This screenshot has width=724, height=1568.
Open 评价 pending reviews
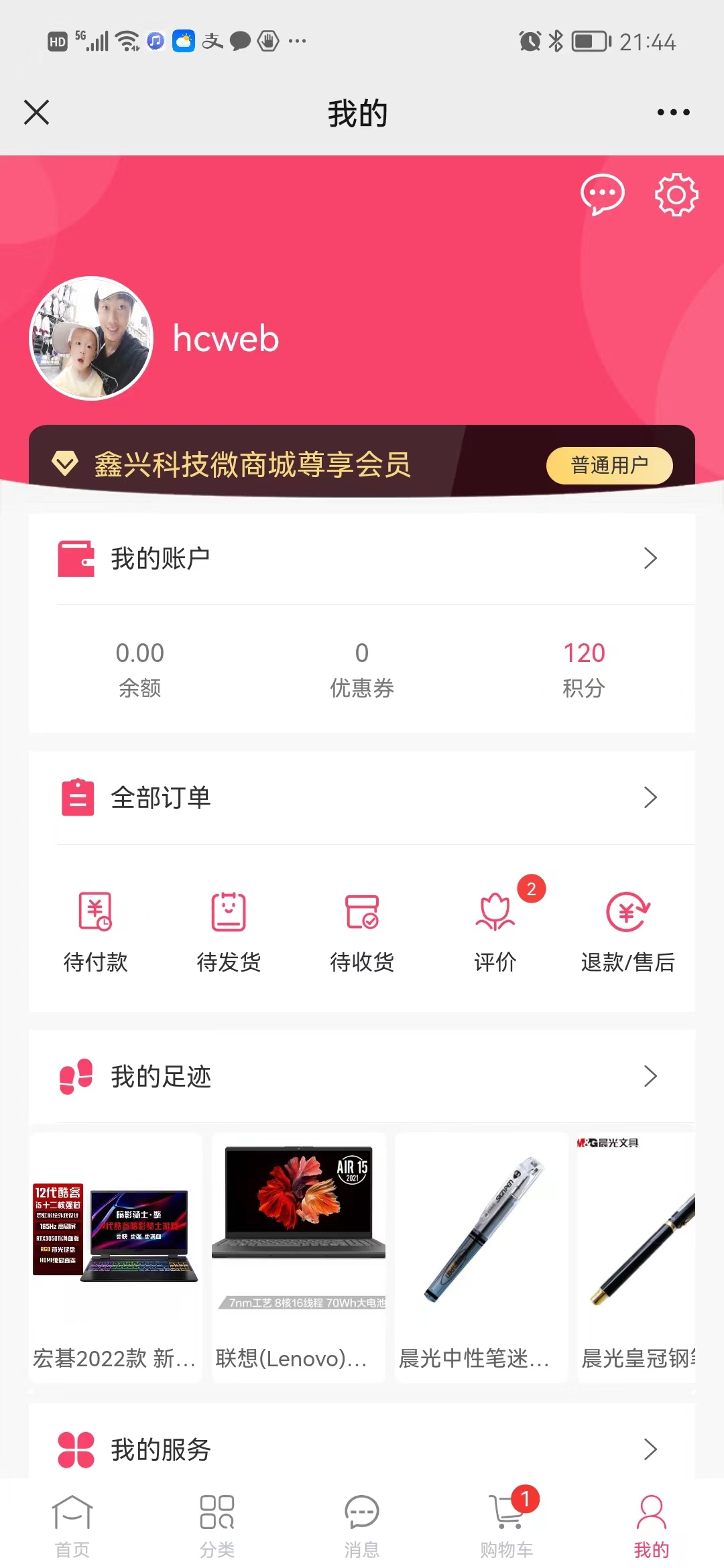[x=495, y=931]
